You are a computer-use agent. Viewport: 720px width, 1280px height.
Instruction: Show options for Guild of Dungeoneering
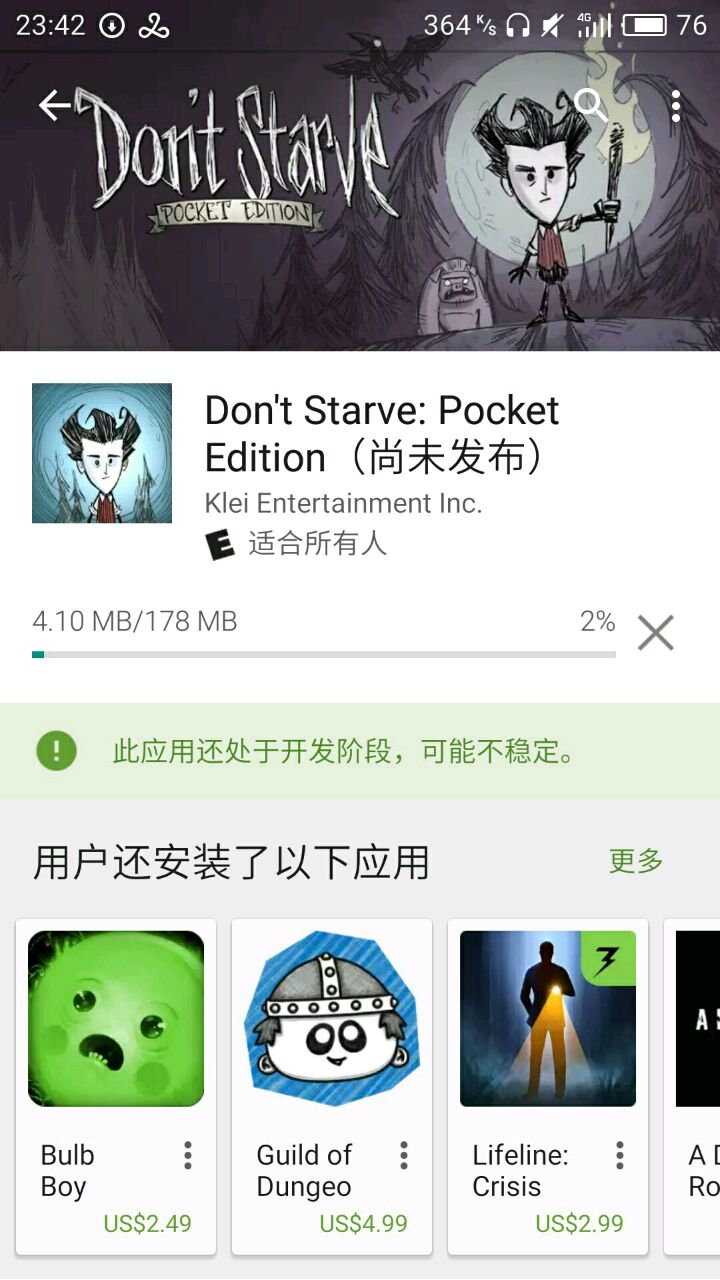(x=403, y=1156)
